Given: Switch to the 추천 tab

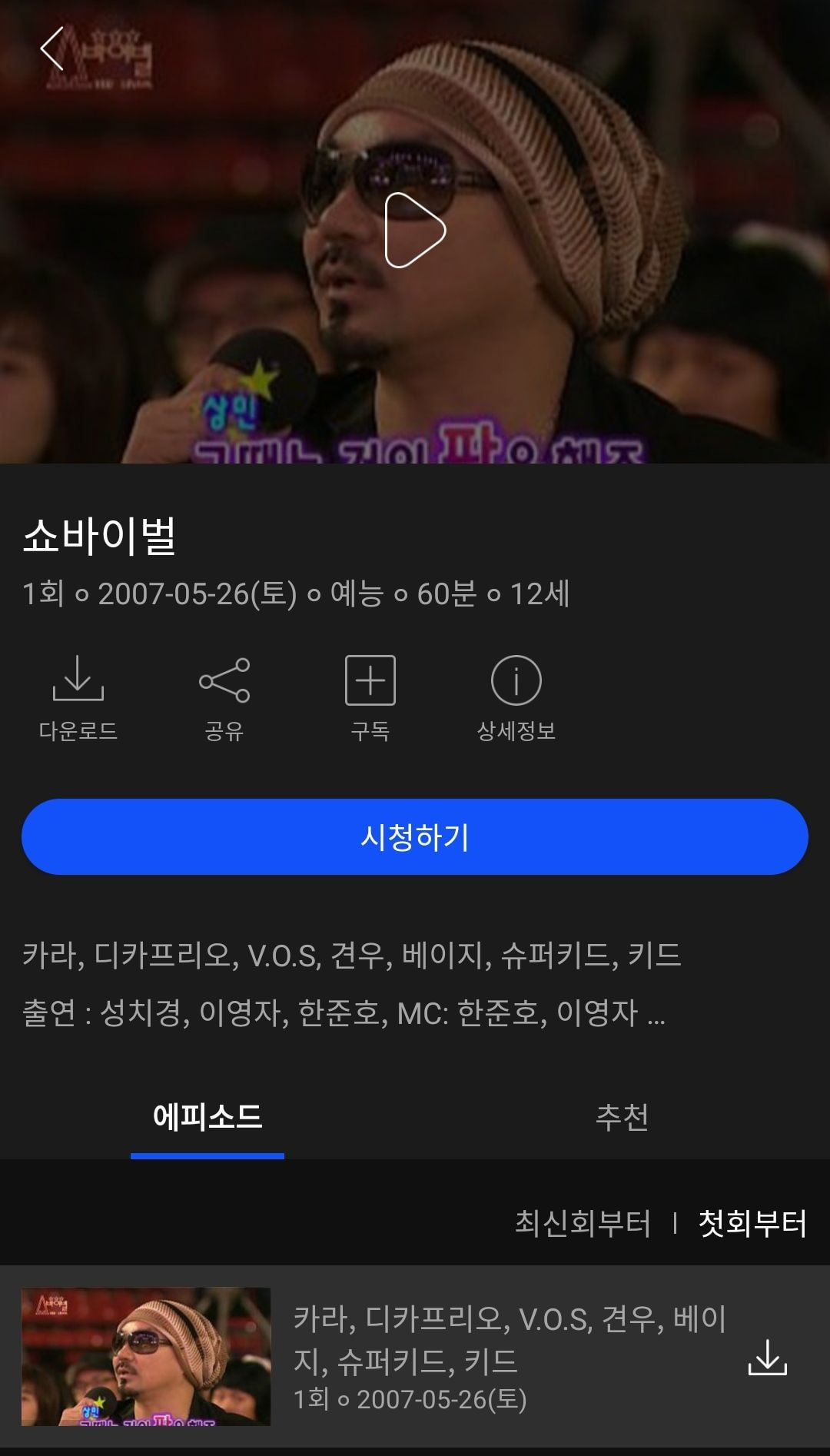Looking at the screenshot, I should 622,1117.
